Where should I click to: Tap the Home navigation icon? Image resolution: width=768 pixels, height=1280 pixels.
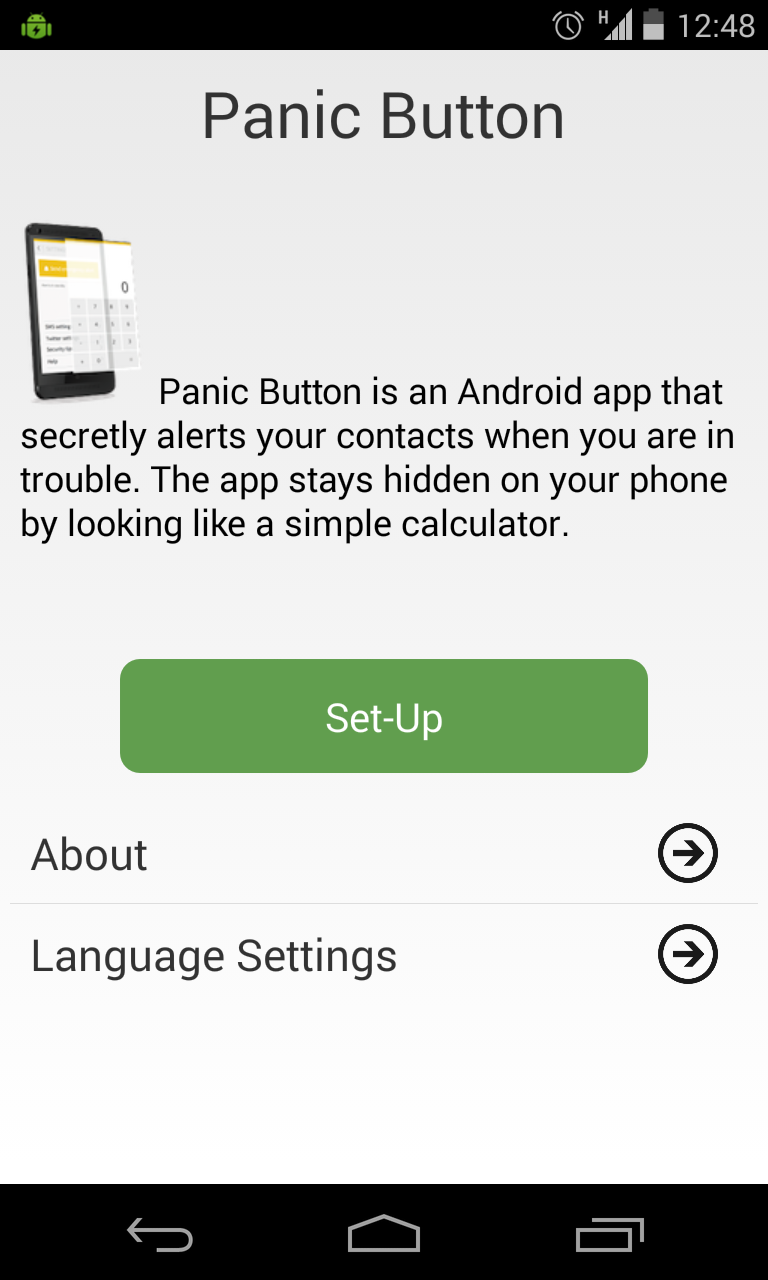(384, 1236)
